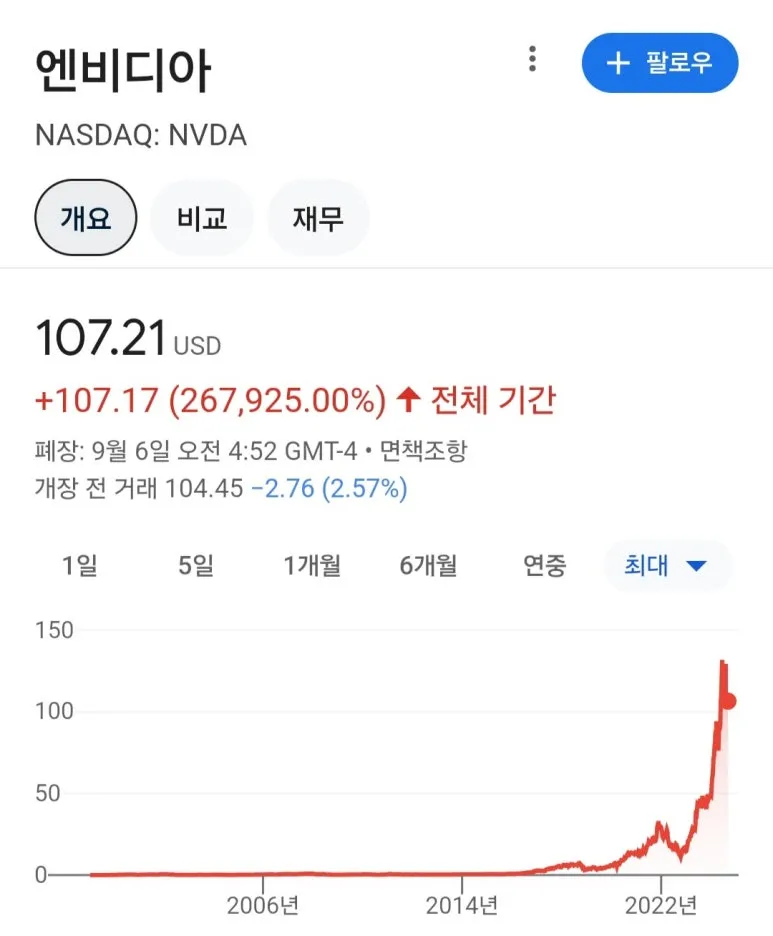Open the 재무 tab
The width and height of the screenshot is (773, 936).
tap(318, 218)
